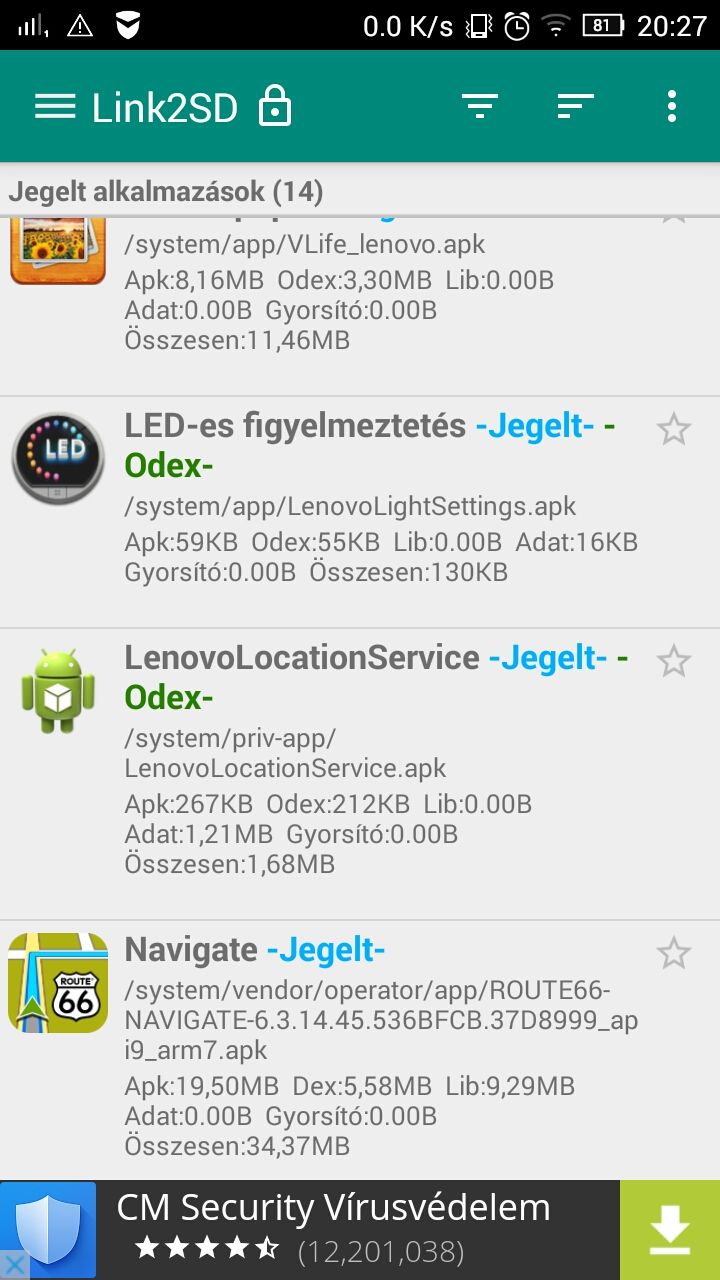Open the sort options icon

pyautogui.click(x=576, y=106)
